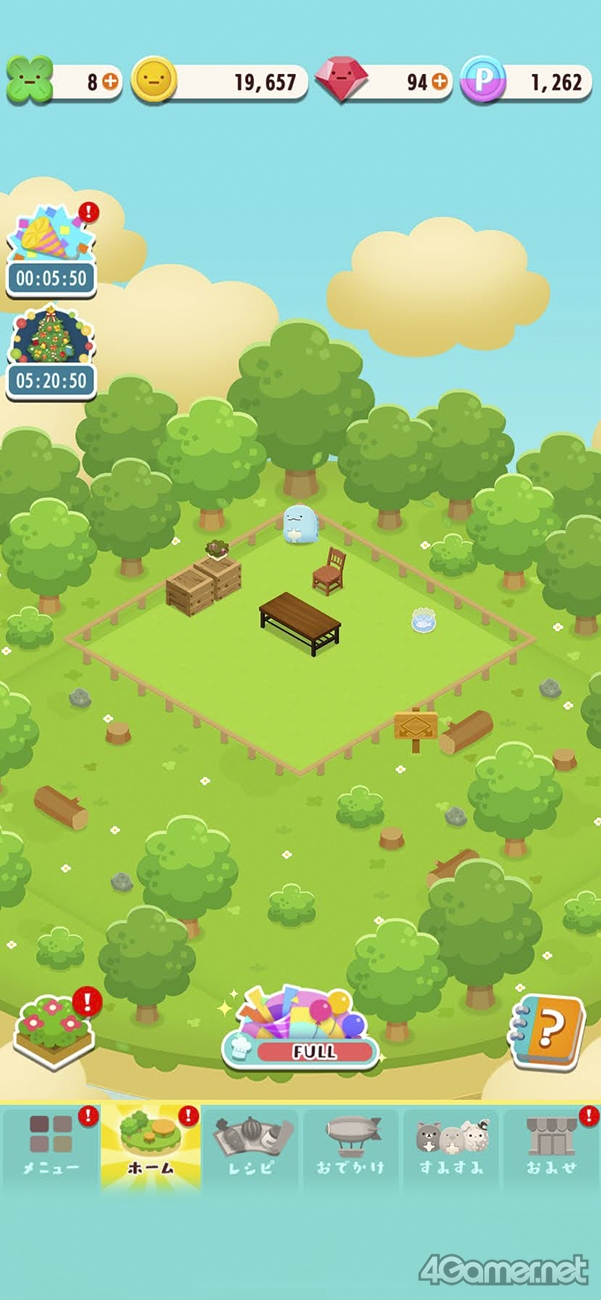Open the flower planter box icon
Screen dimensions: 601x1300
point(56,1030)
